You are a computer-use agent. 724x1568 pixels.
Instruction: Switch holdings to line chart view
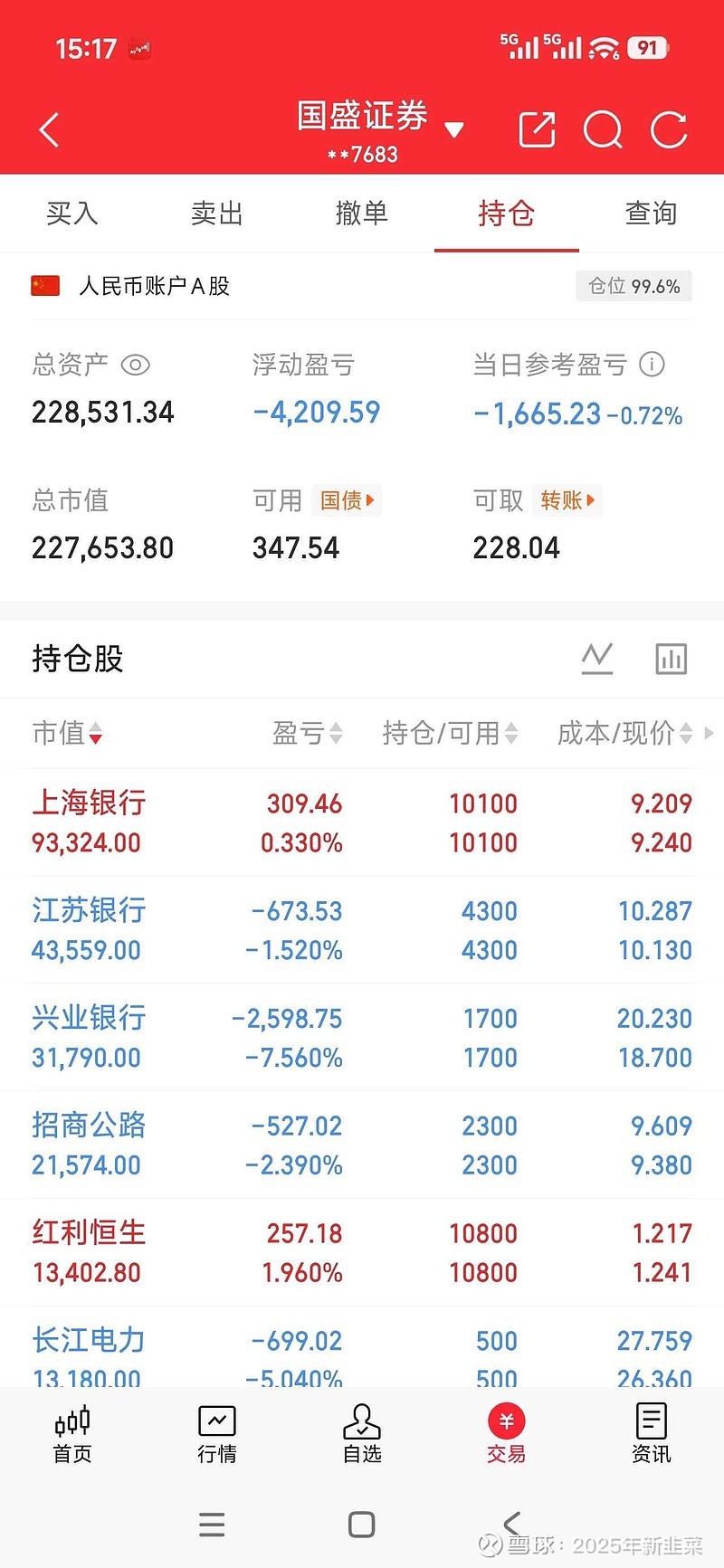click(596, 658)
